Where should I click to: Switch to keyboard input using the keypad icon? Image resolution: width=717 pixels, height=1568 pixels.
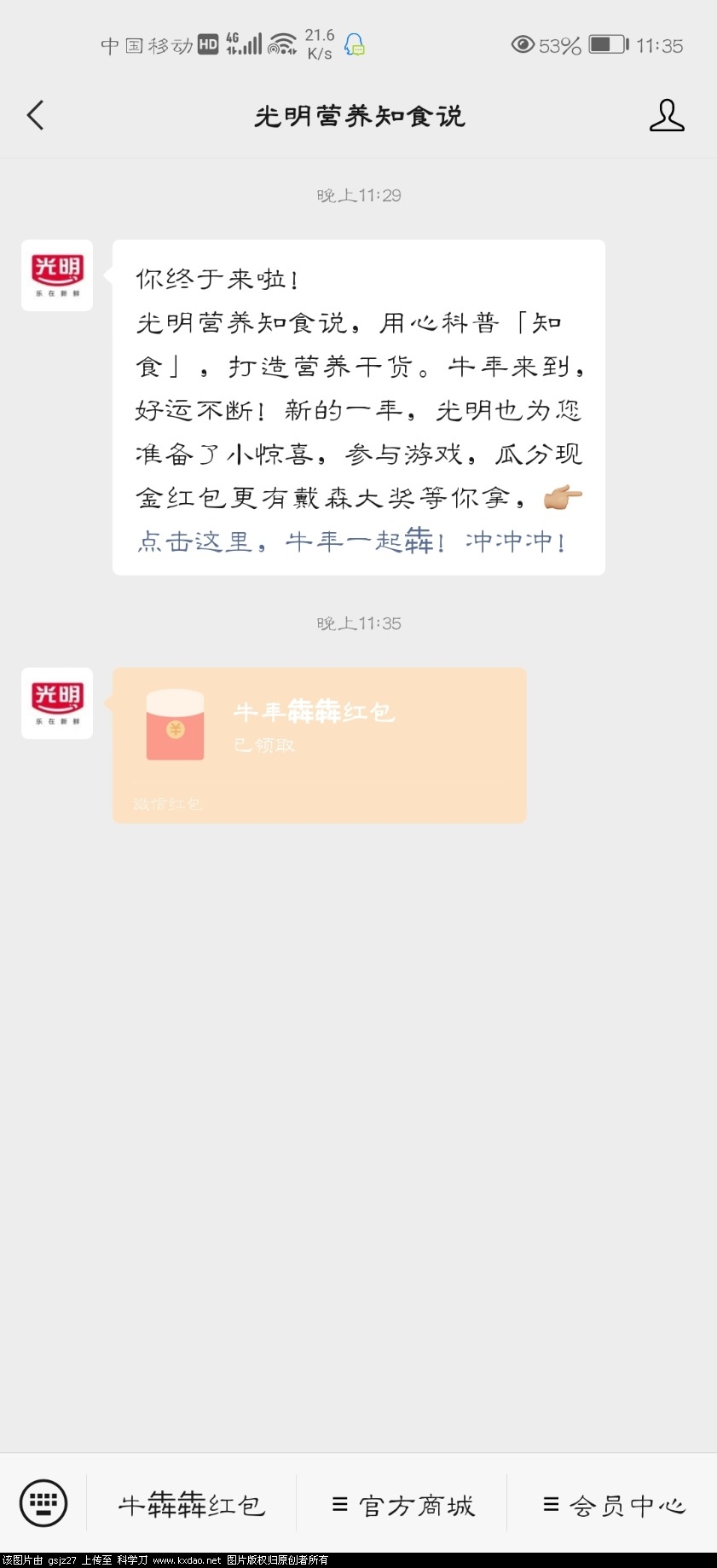[43, 1503]
